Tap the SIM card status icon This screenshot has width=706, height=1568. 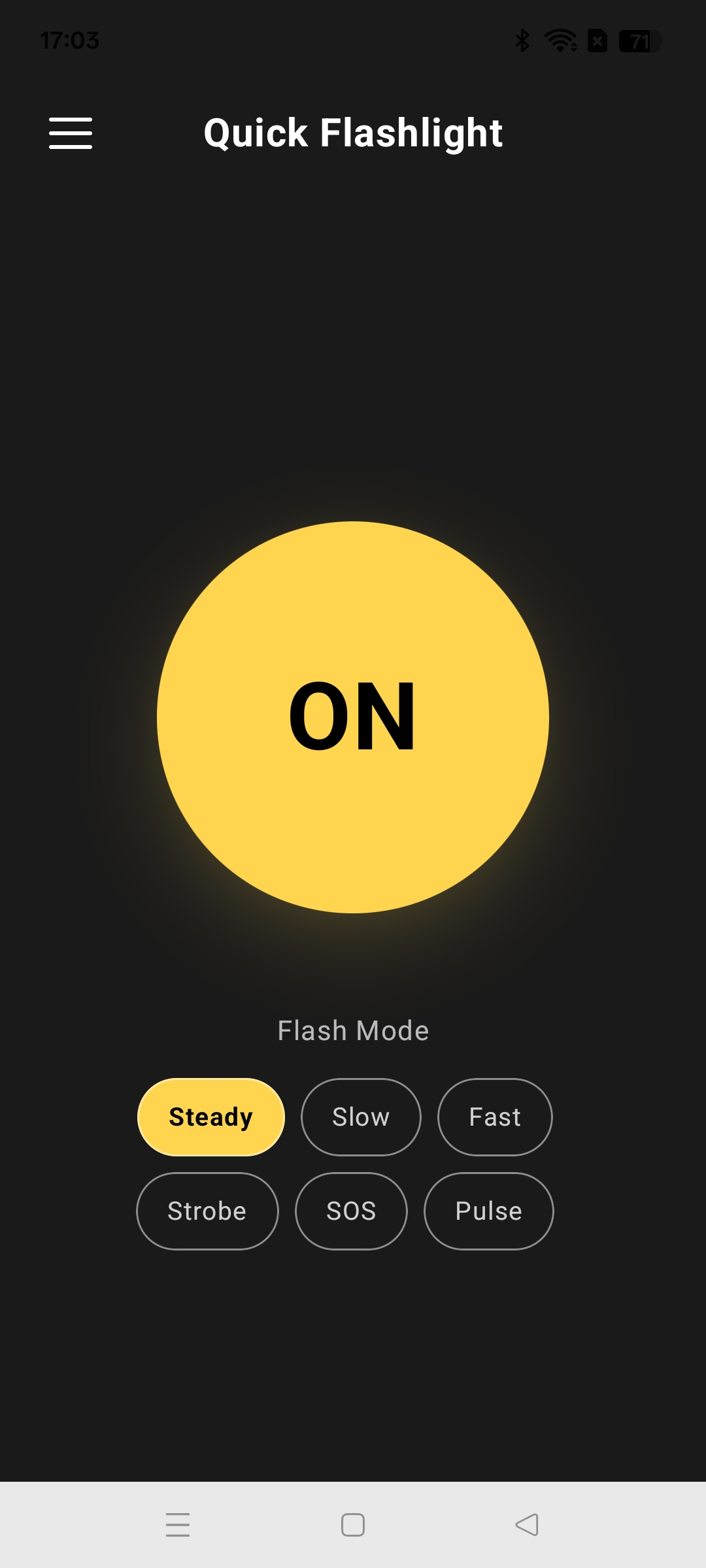point(596,41)
